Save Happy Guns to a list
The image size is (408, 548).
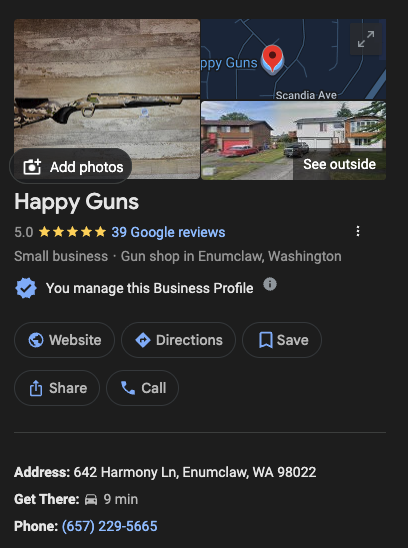282,340
